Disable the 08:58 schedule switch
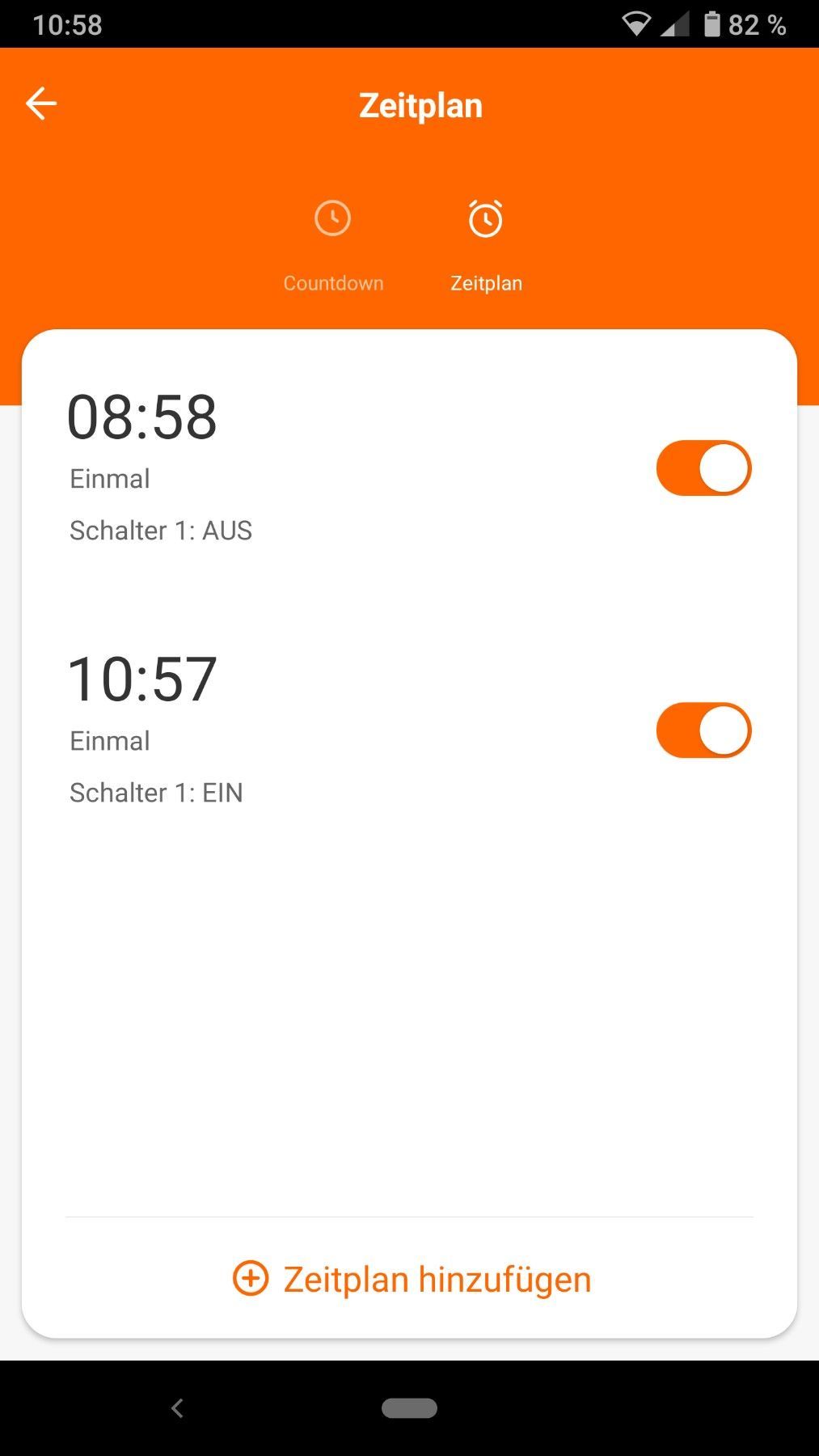The image size is (819, 1456). 703,468
